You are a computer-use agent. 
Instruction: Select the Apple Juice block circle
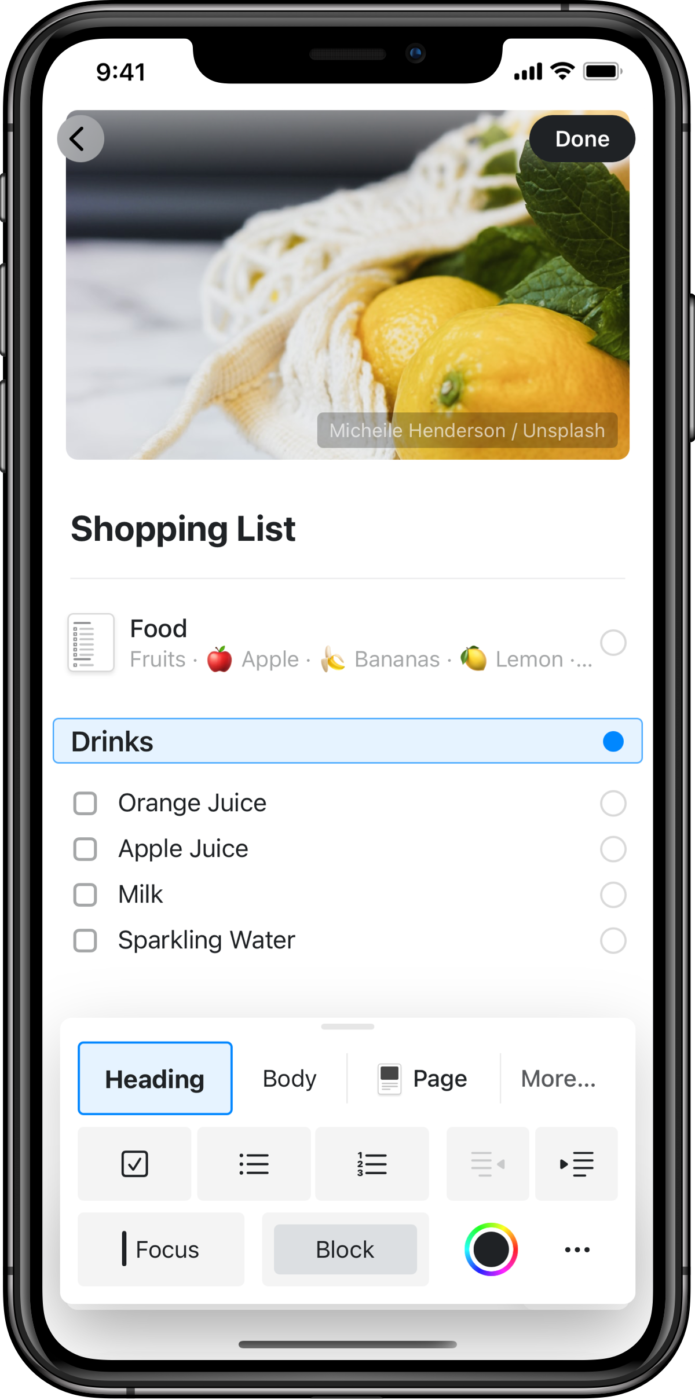tap(613, 849)
